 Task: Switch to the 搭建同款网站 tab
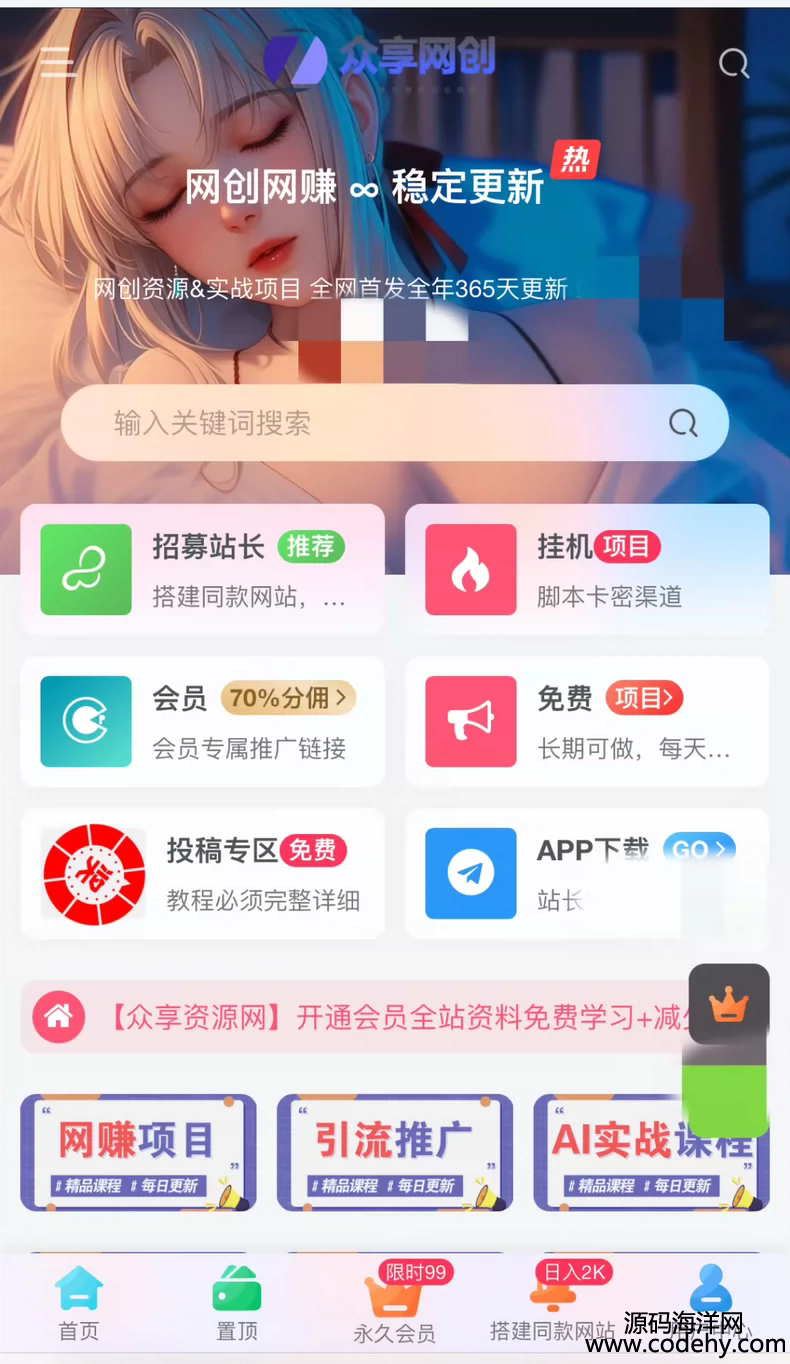coord(552,1305)
